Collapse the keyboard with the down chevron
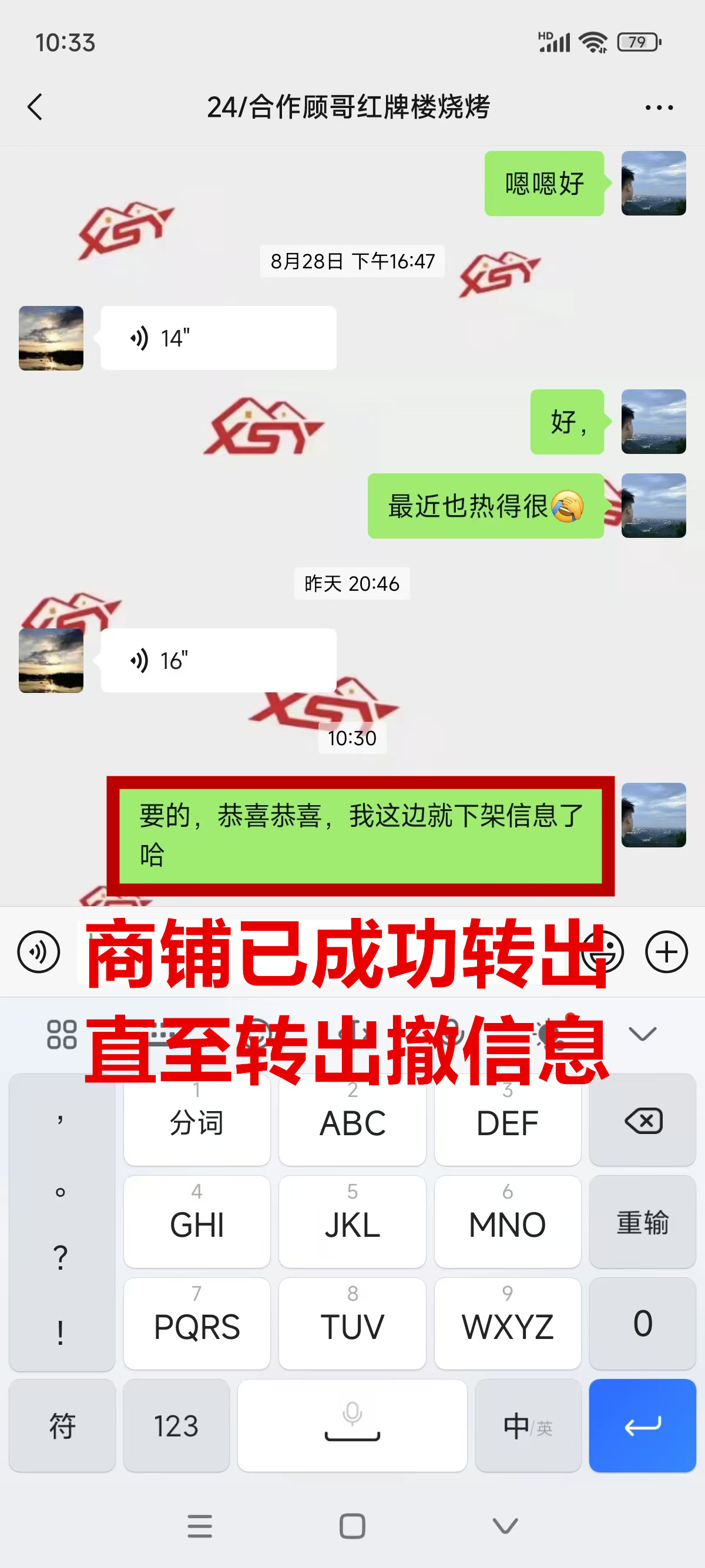Viewport: 705px width, 1568px height. tap(642, 1034)
